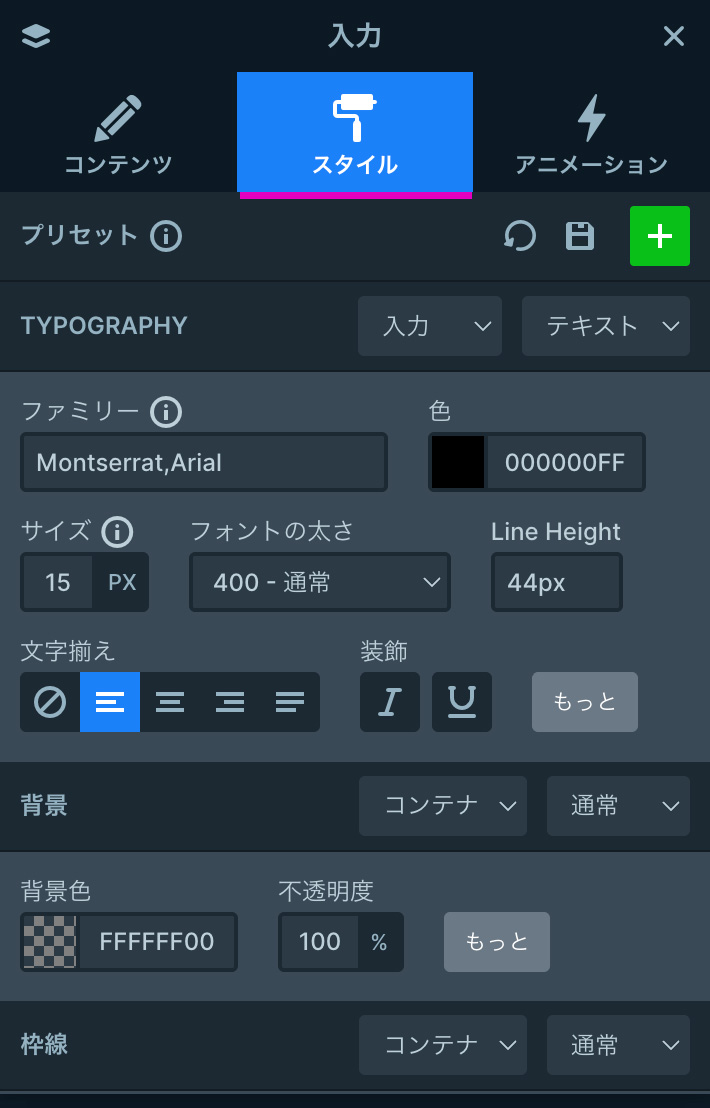Screen dimensions: 710x1108
Task: Switch to the コンテンツ tab
Action: click(x=118, y=135)
